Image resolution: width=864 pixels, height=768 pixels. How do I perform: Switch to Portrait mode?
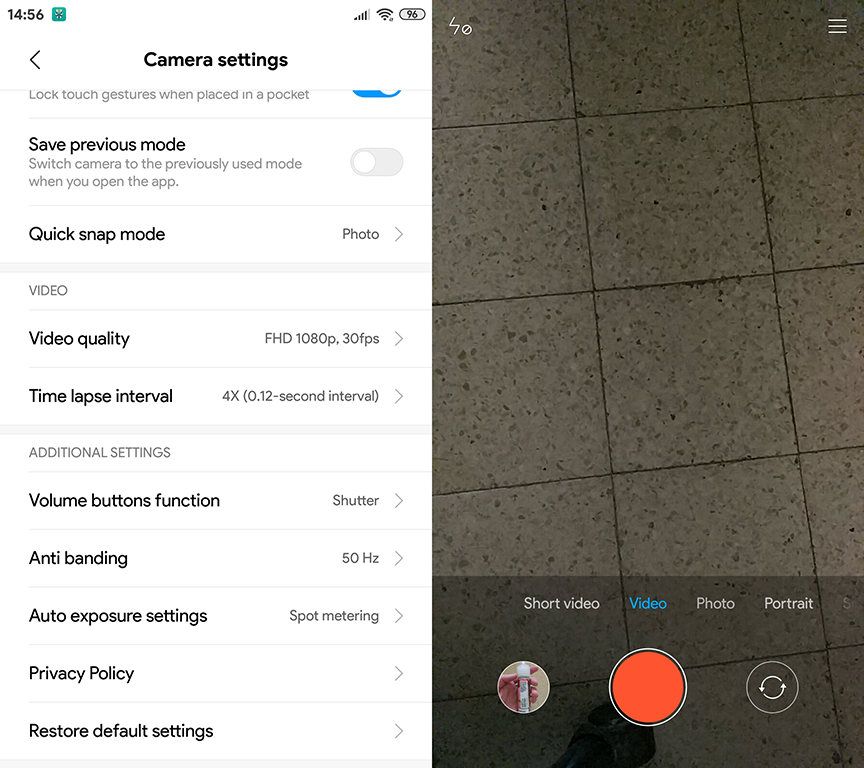point(788,603)
